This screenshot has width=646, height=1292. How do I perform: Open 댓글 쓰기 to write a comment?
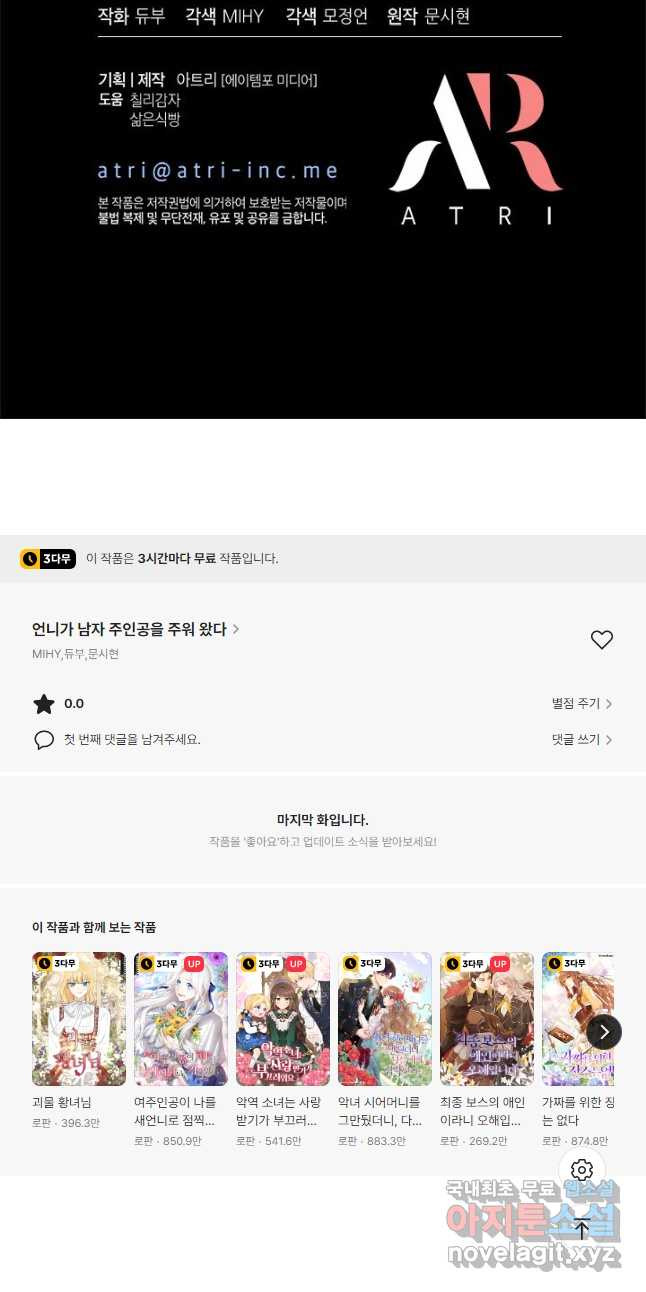coord(581,740)
